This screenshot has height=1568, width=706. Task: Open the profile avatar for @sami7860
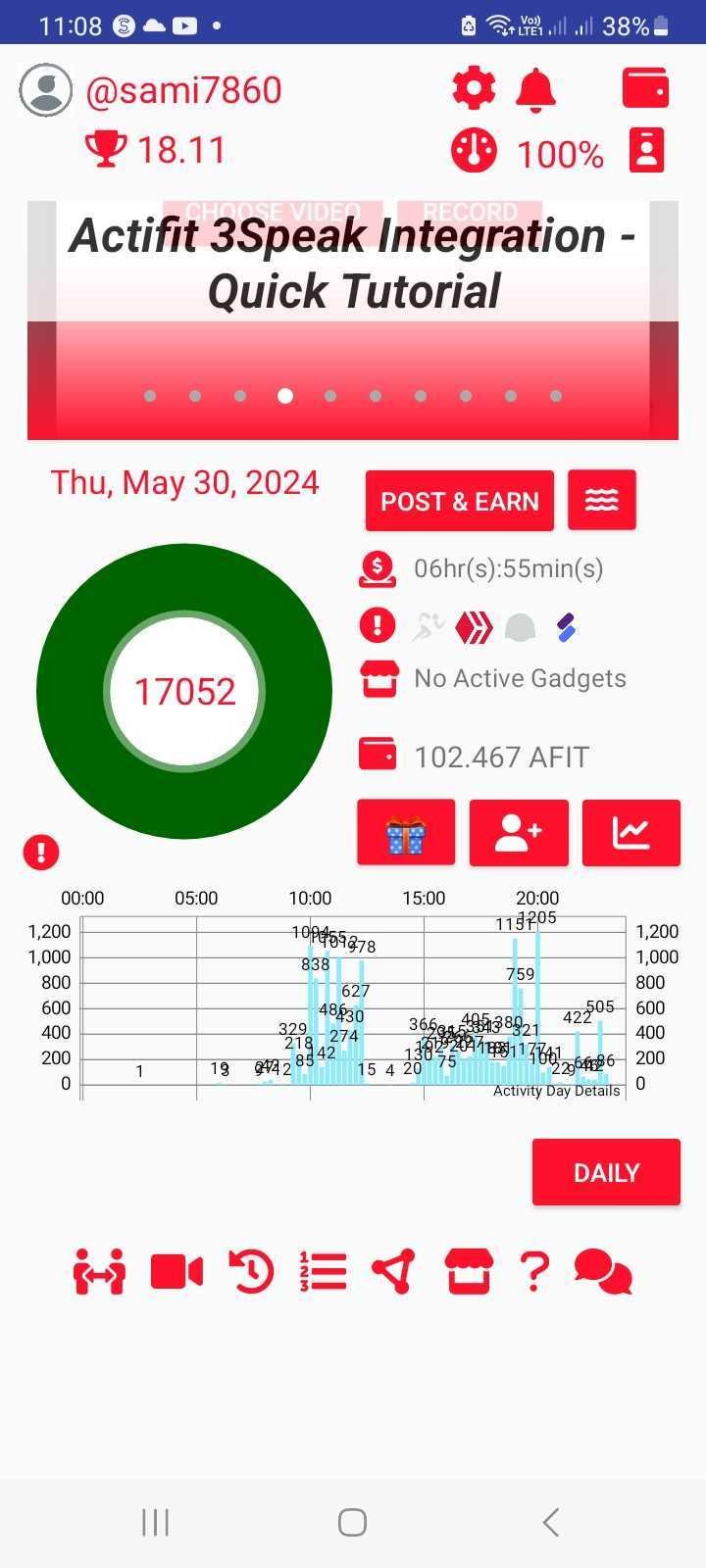[45, 90]
